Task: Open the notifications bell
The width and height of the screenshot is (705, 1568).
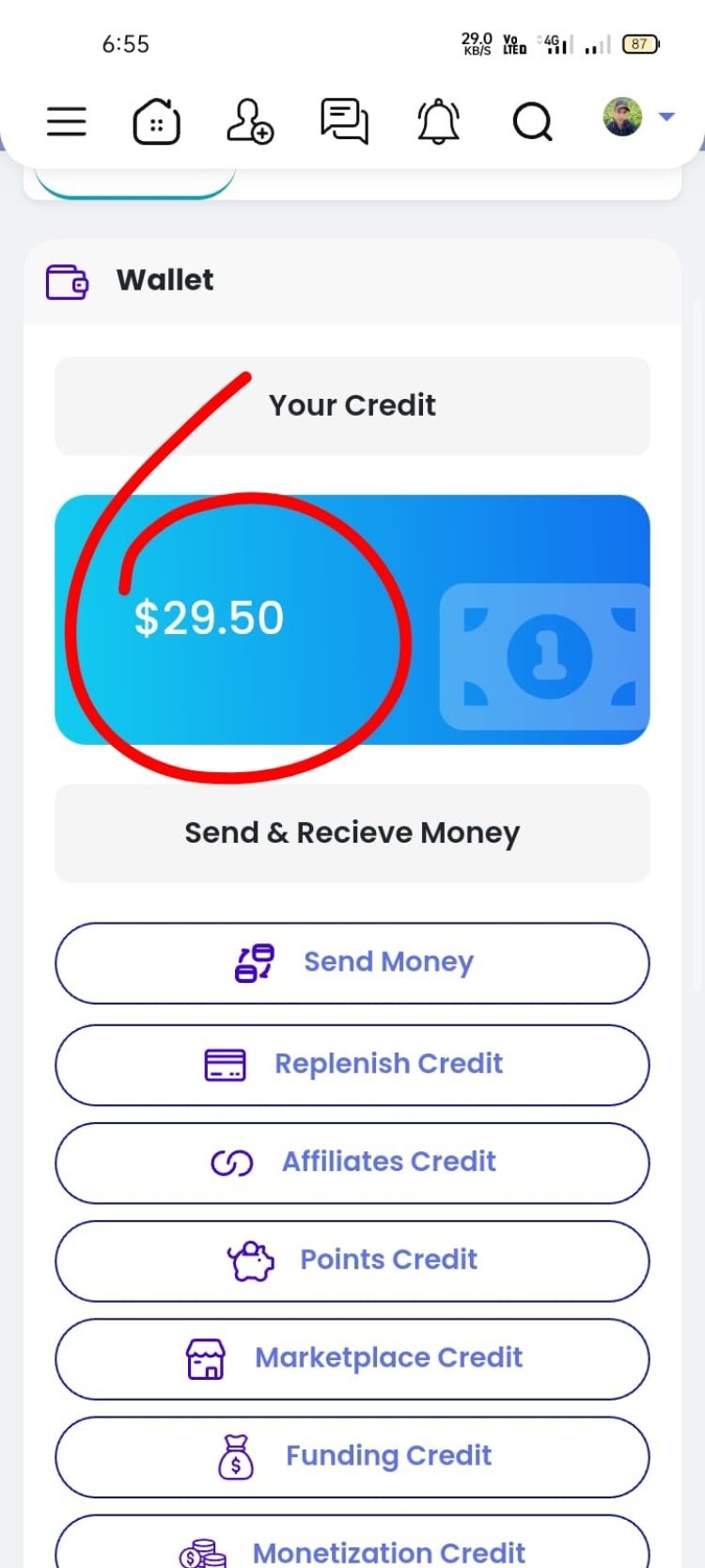Action: (x=438, y=121)
